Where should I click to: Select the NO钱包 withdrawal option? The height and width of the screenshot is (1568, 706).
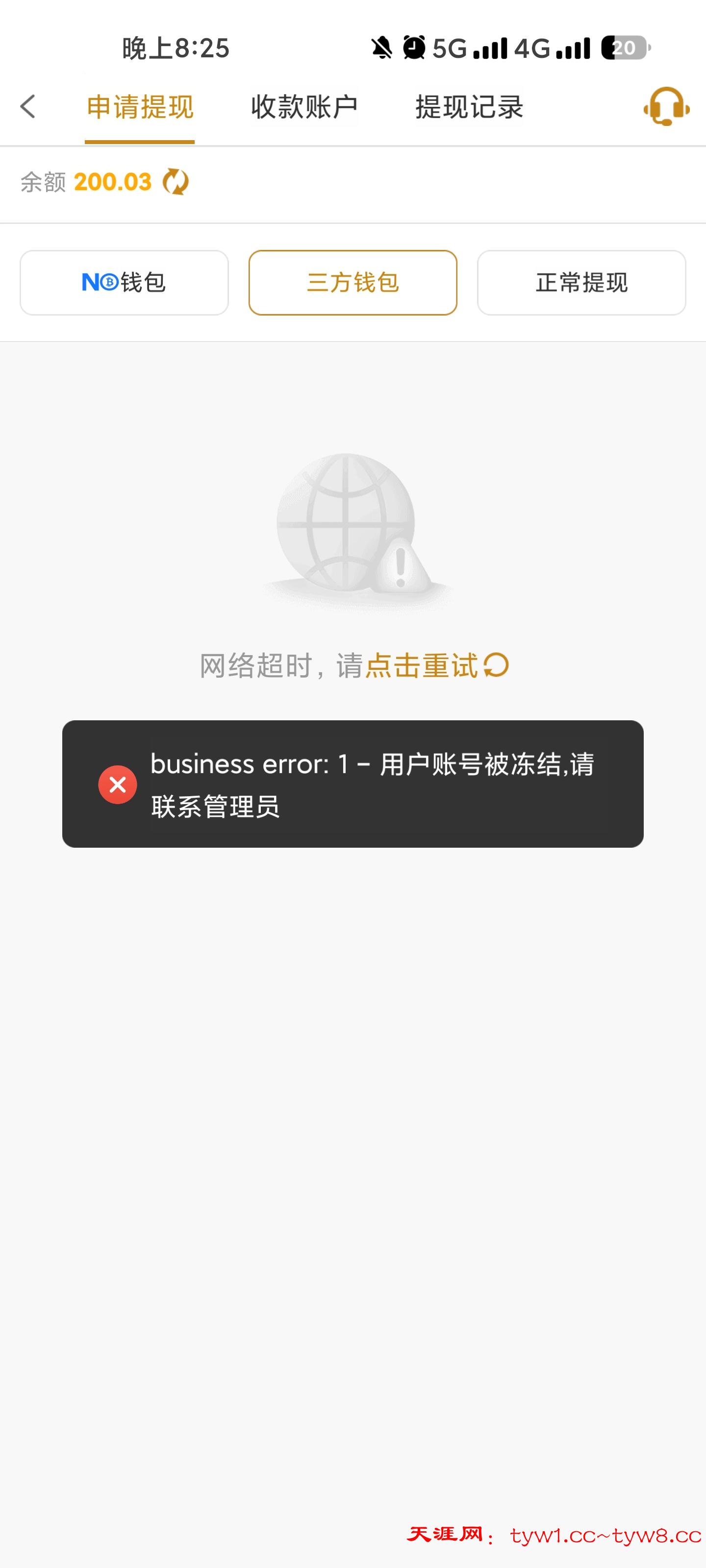[x=124, y=282]
